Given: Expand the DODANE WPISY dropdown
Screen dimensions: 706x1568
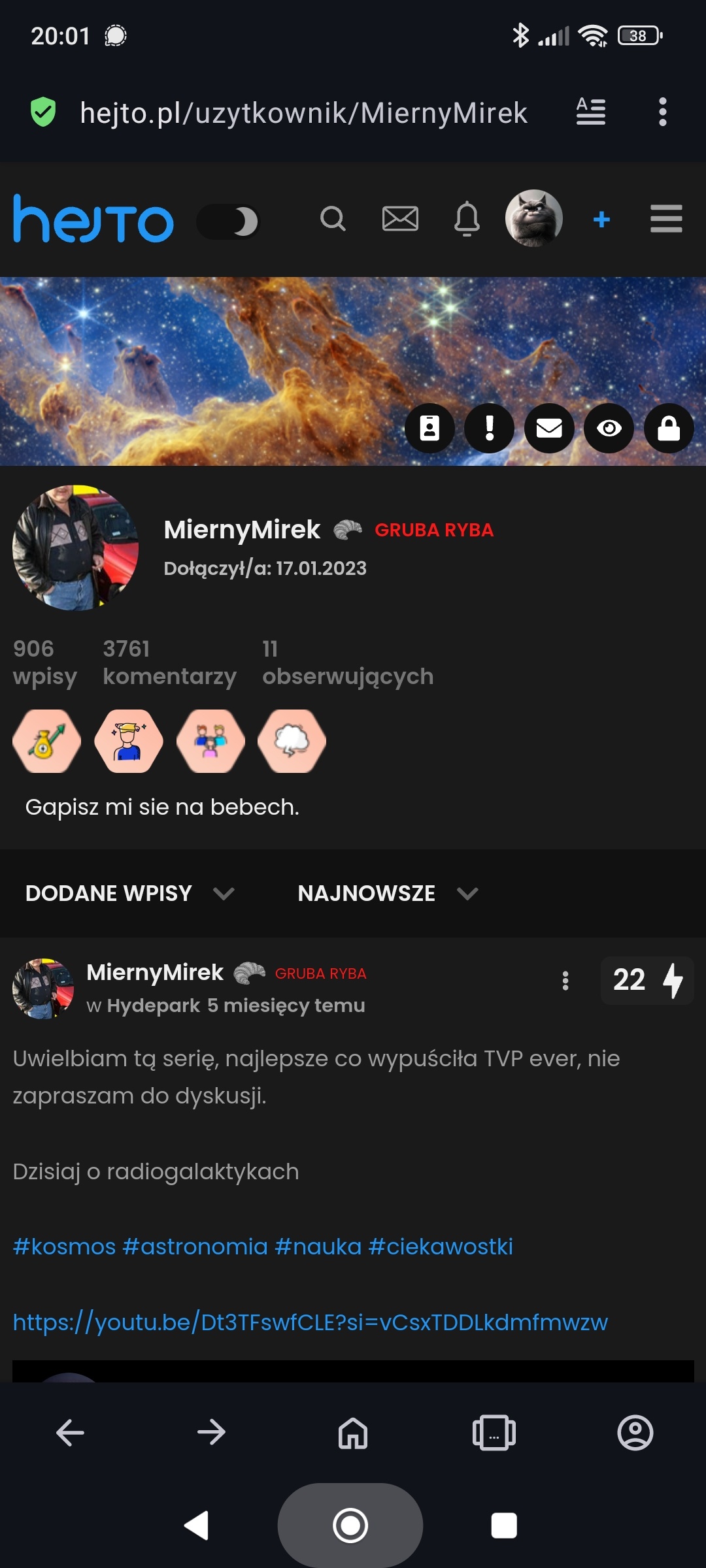Looking at the screenshot, I should pyautogui.click(x=129, y=893).
